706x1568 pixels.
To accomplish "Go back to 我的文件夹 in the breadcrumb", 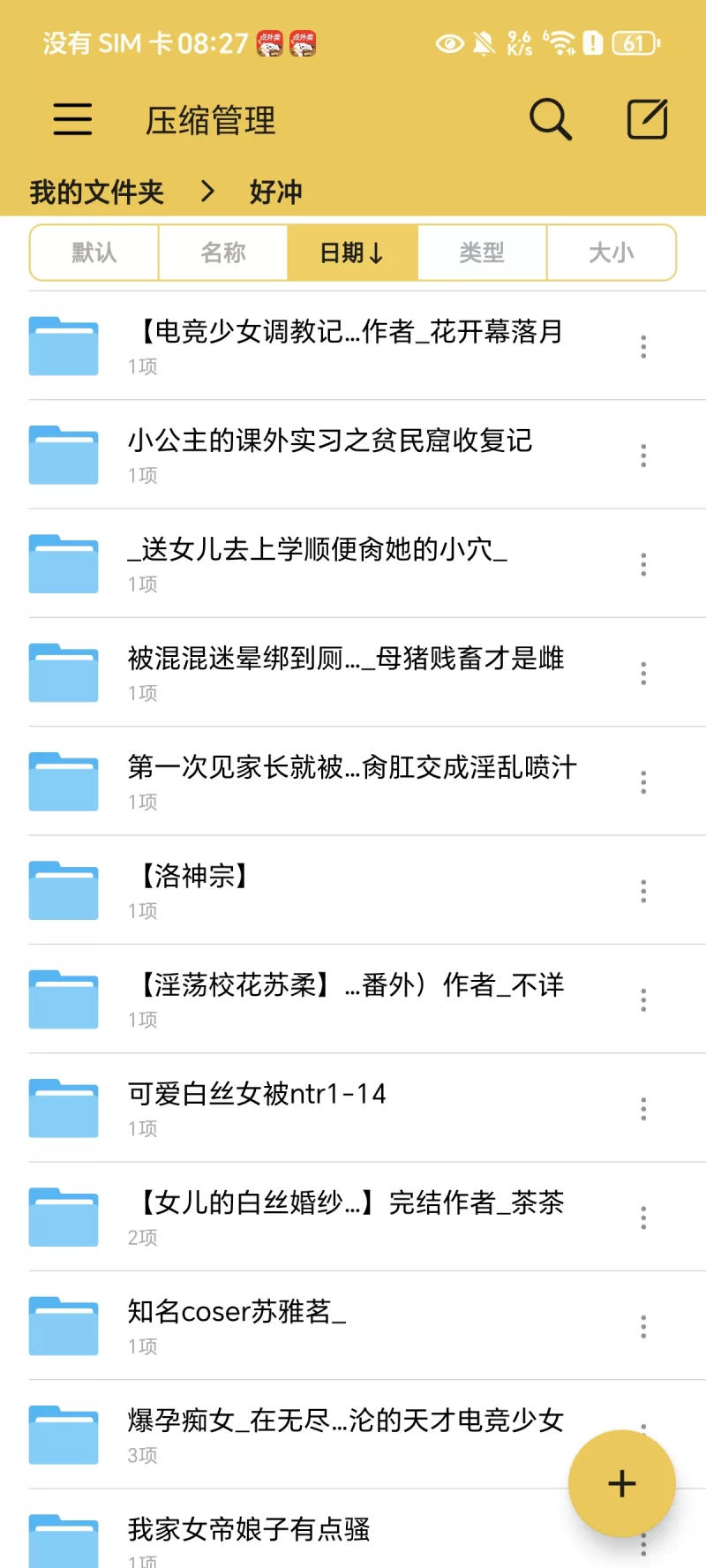I will point(97,192).
